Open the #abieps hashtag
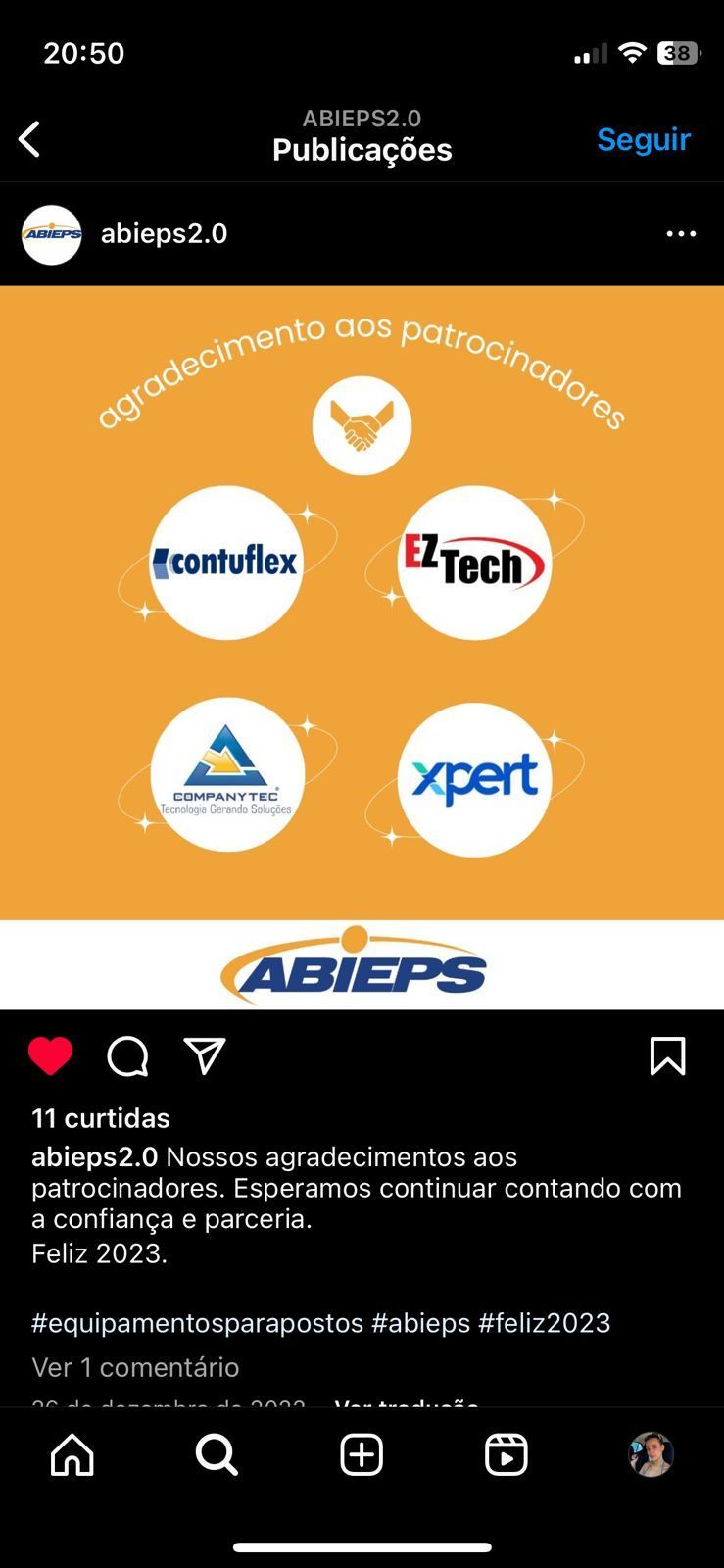The height and width of the screenshot is (1568, 724). (421, 1323)
